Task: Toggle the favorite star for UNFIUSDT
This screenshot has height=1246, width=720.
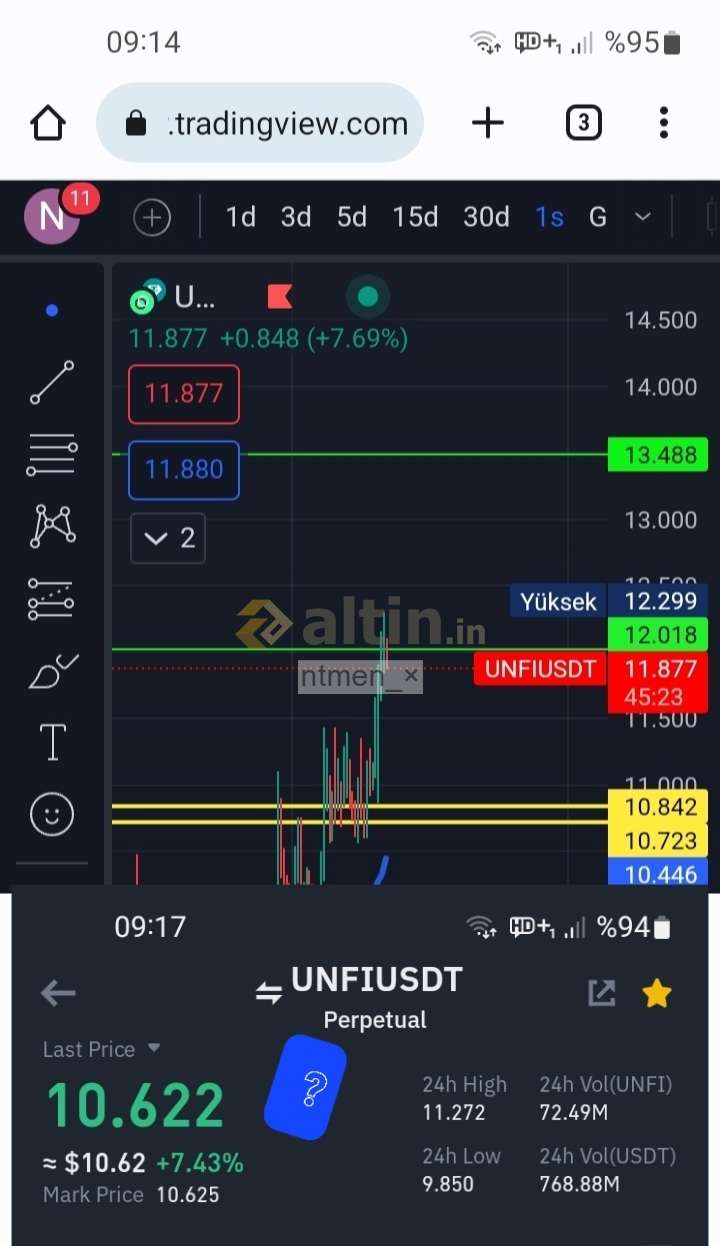Action: point(657,993)
